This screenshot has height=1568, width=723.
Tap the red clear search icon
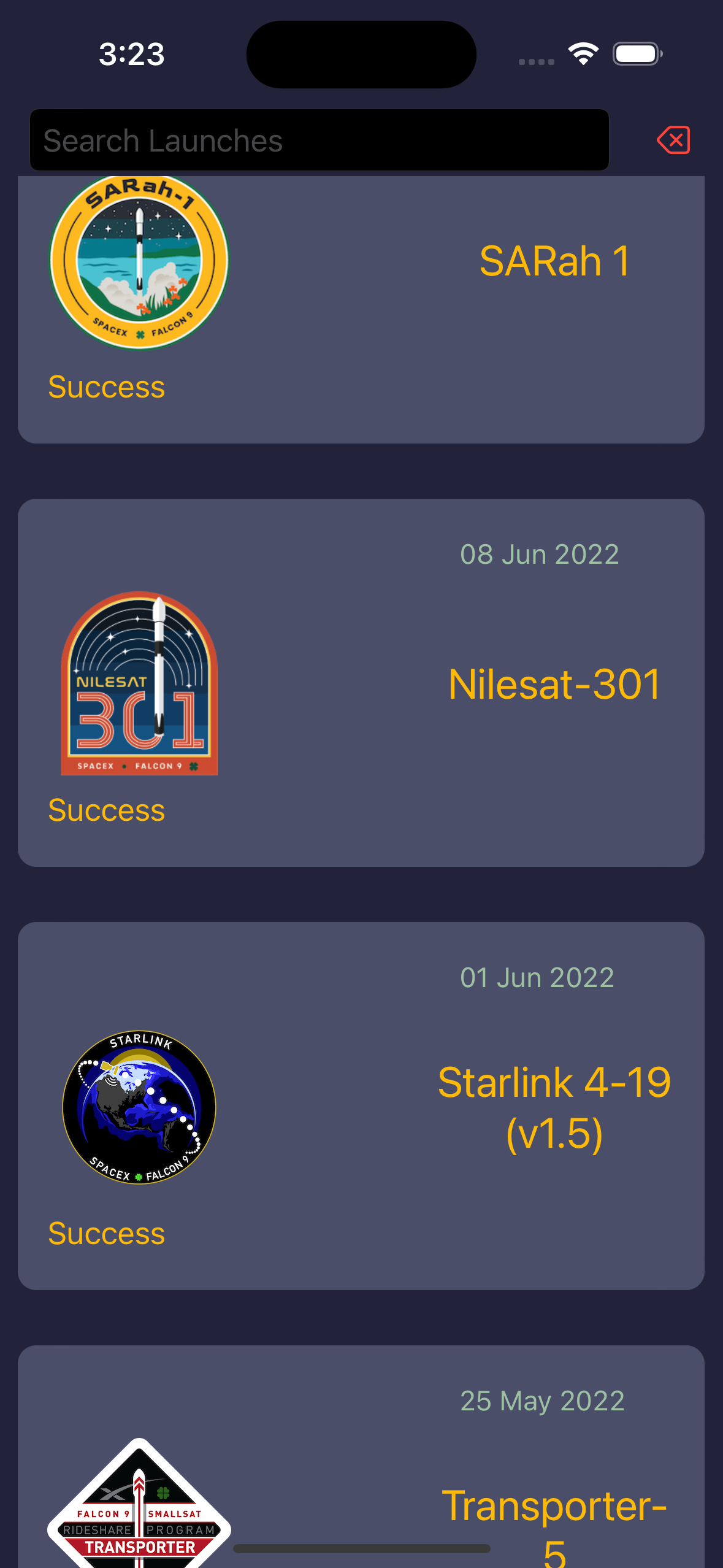tap(673, 140)
